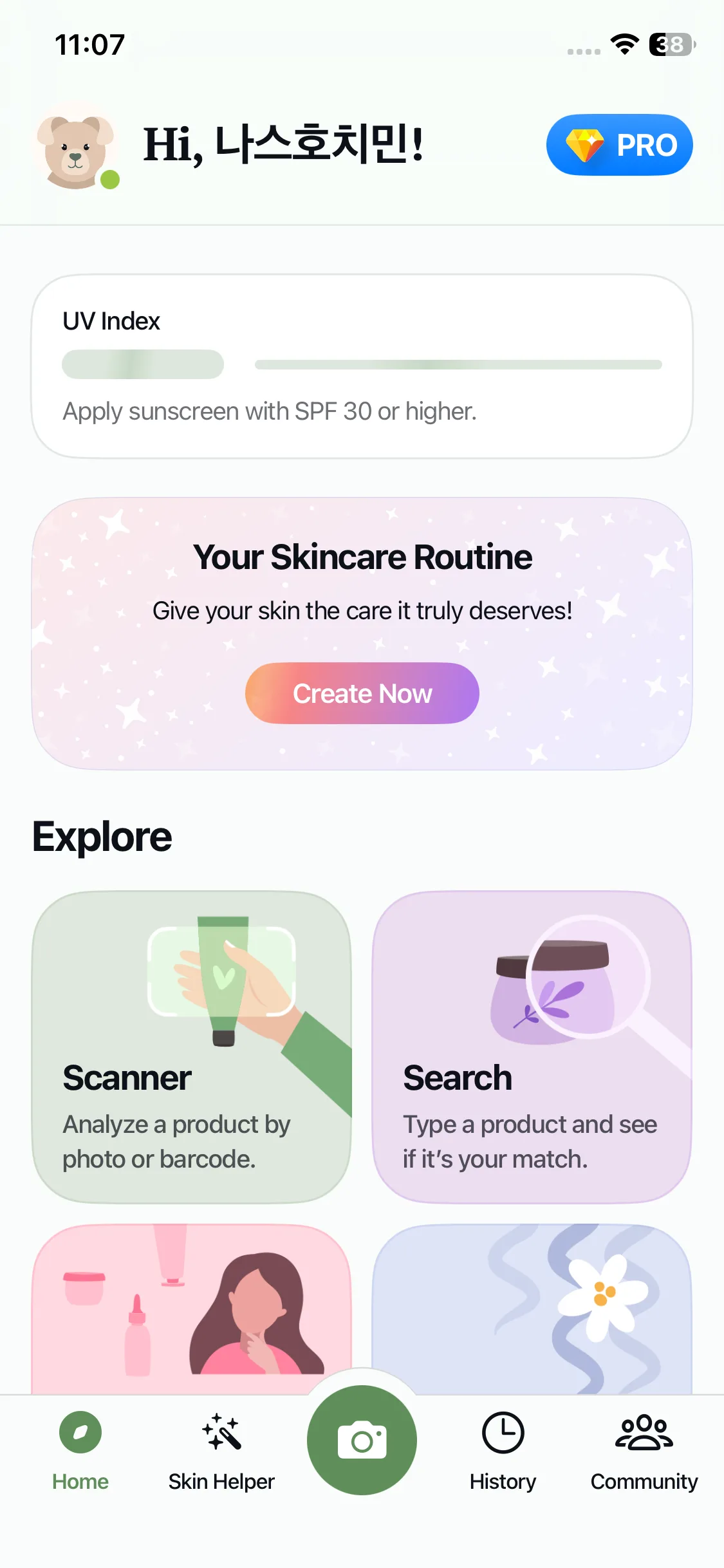Open the Scanner card
The width and height of the screenshot is (724, 1568).
192,1047
